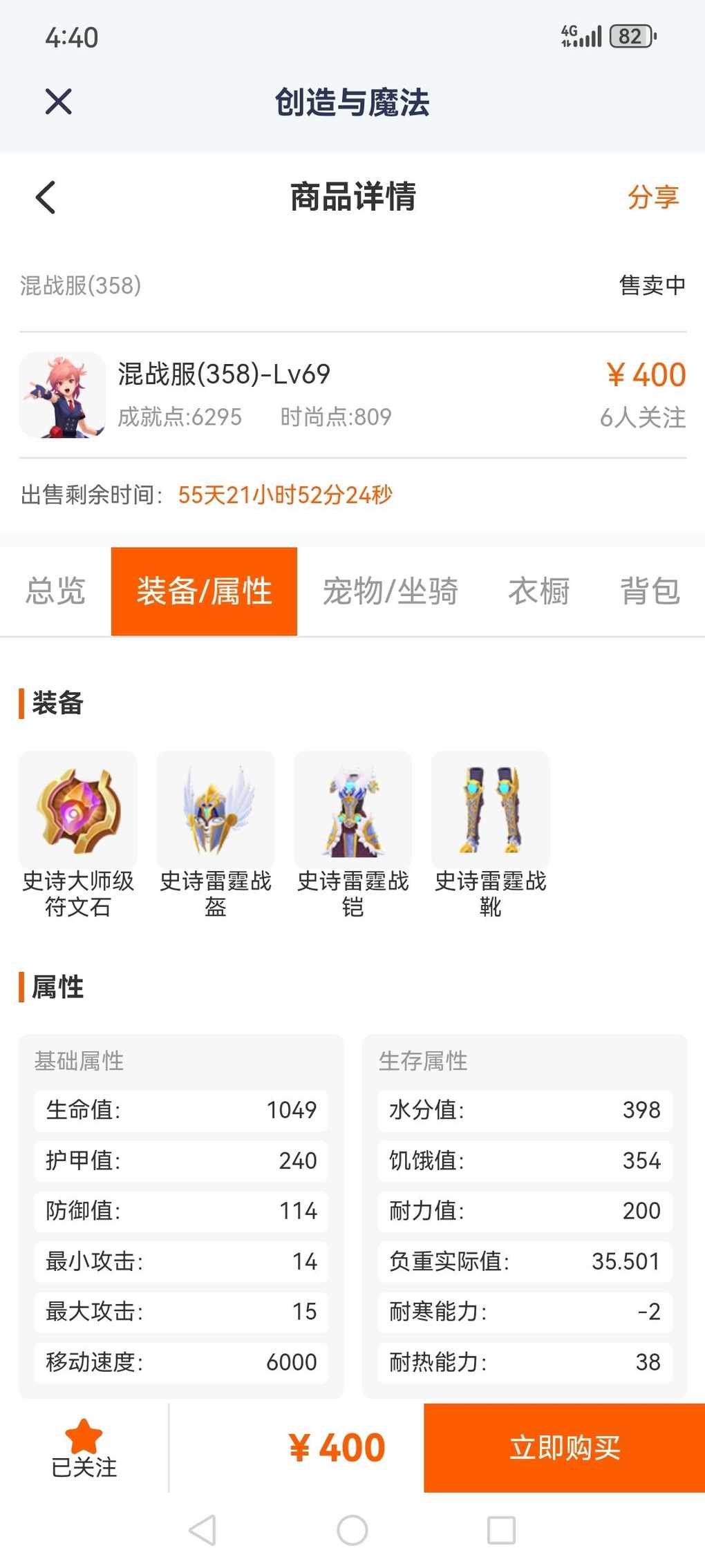The width and height of the screenshot is (705, 1568).
Task: Switch to the 衣橱 tab
Action: click(538, 591)
